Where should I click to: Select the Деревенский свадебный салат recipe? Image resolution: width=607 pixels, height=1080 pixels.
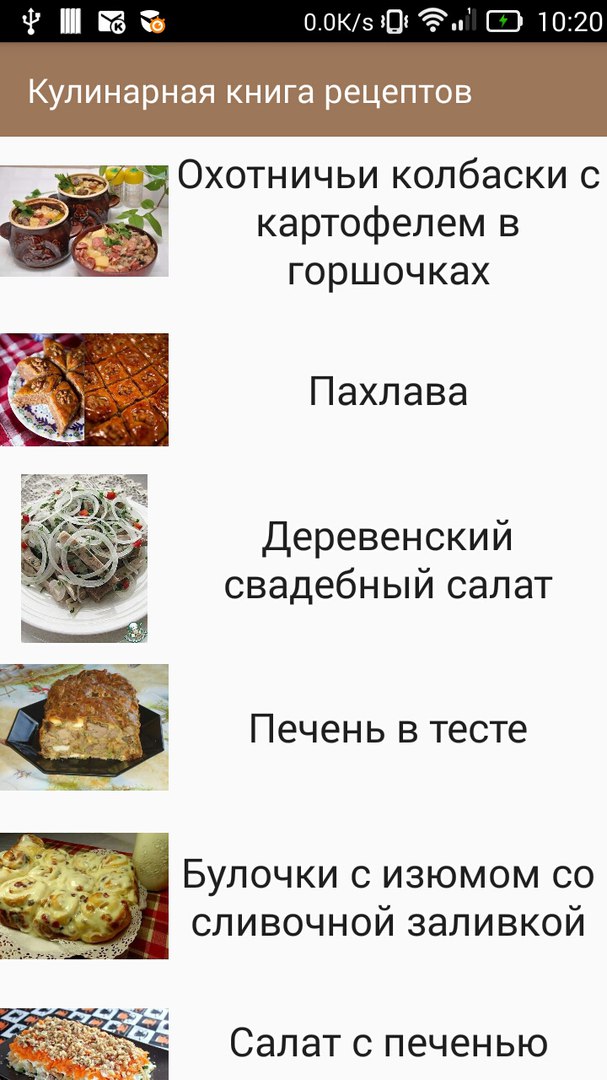388,560
